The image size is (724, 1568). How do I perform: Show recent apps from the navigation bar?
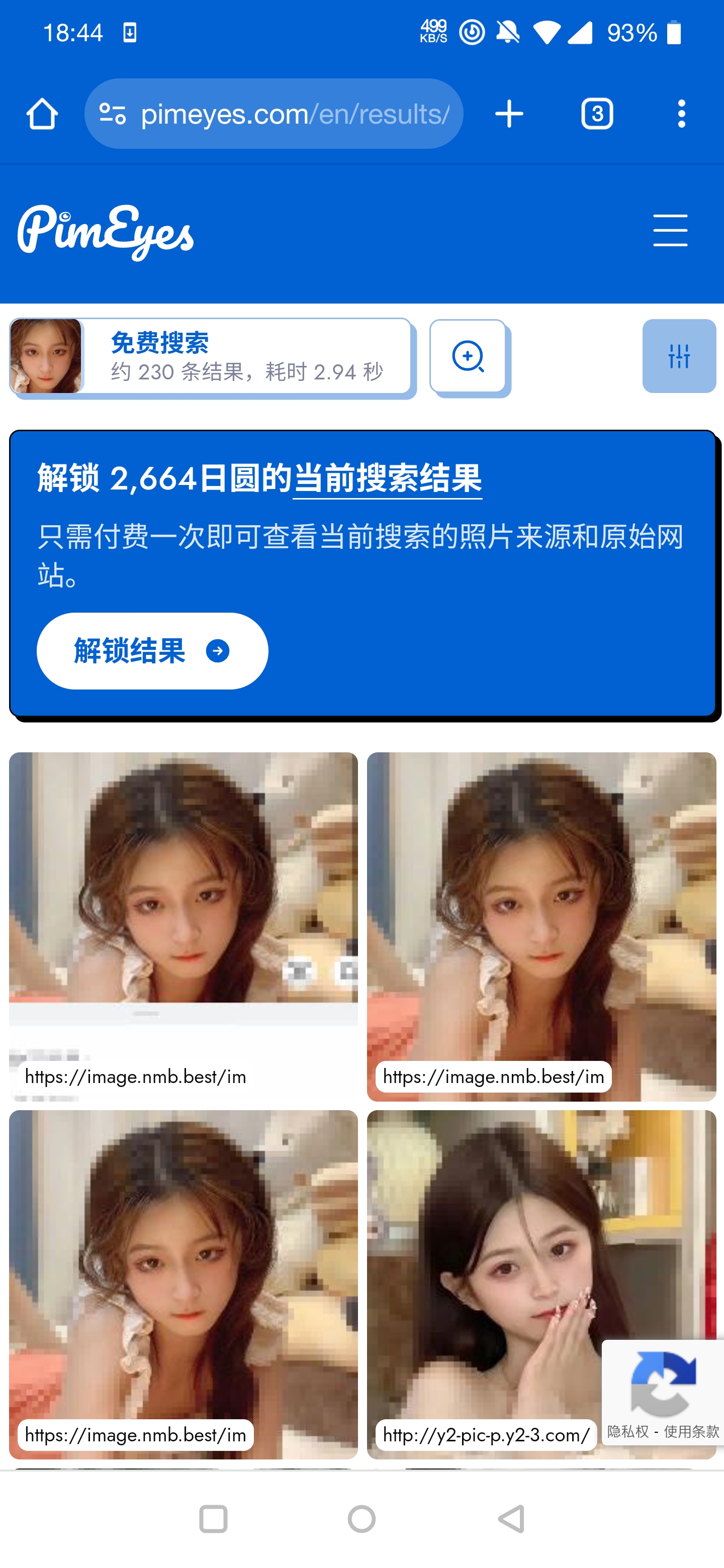point(213,1519)
